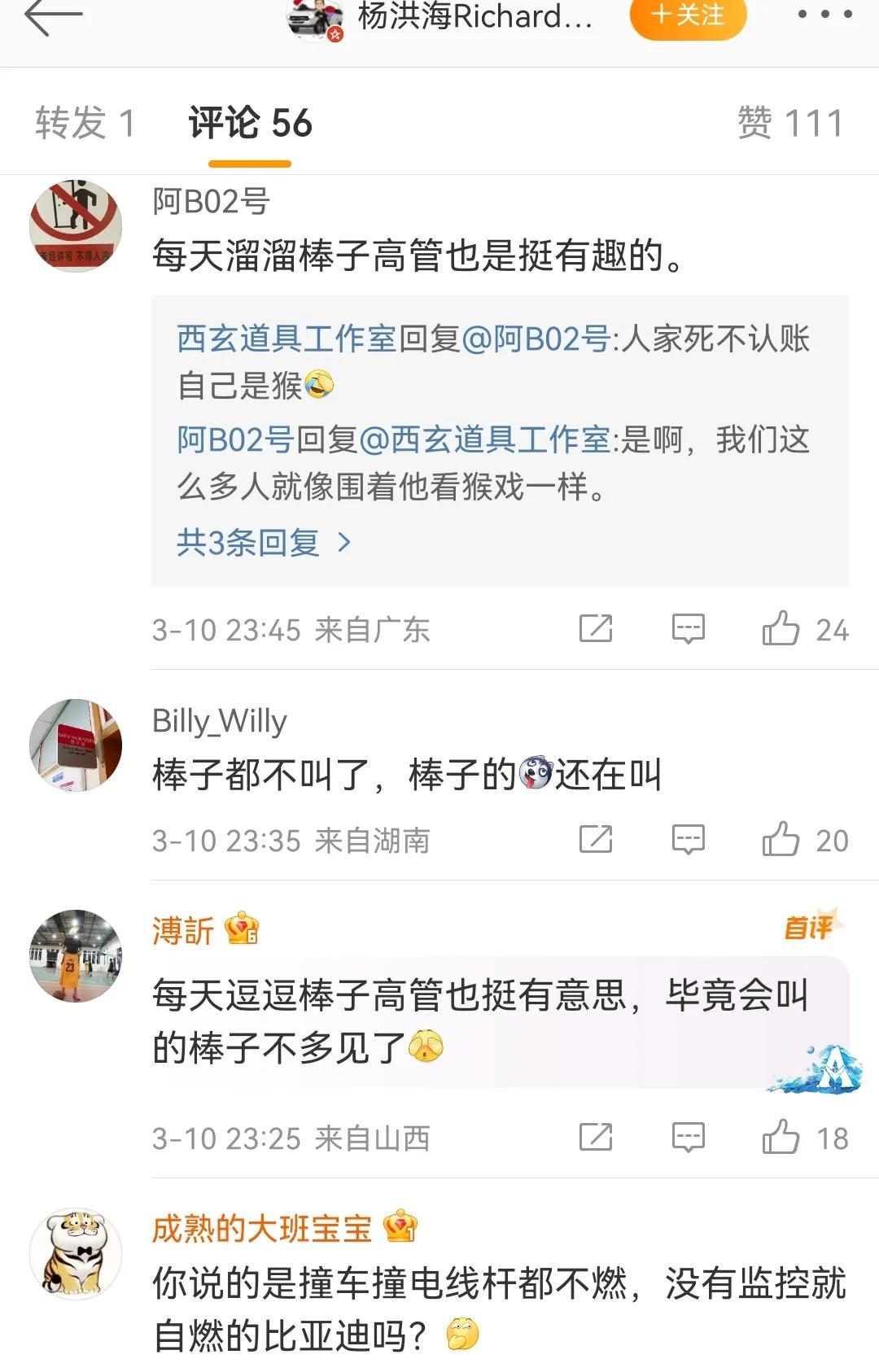Expand 共3条回复 replies
879x1372 pixels.
click(263, 543)
